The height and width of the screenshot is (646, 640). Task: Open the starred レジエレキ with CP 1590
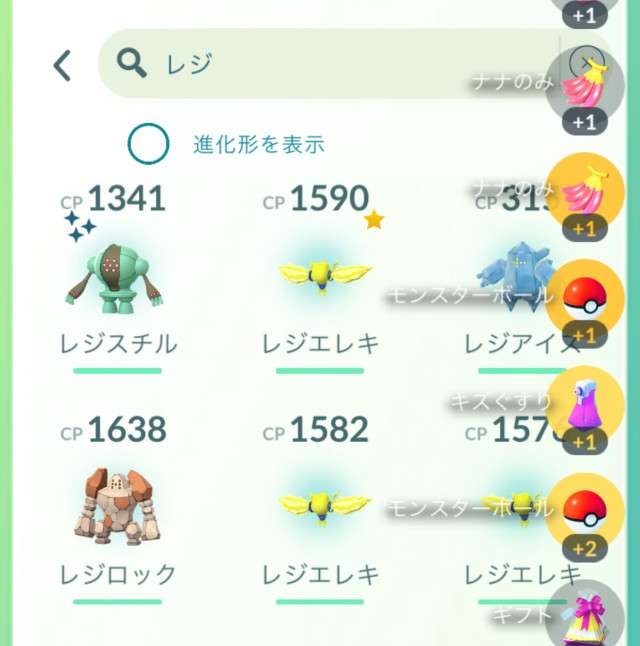click(x=321, y=275)
